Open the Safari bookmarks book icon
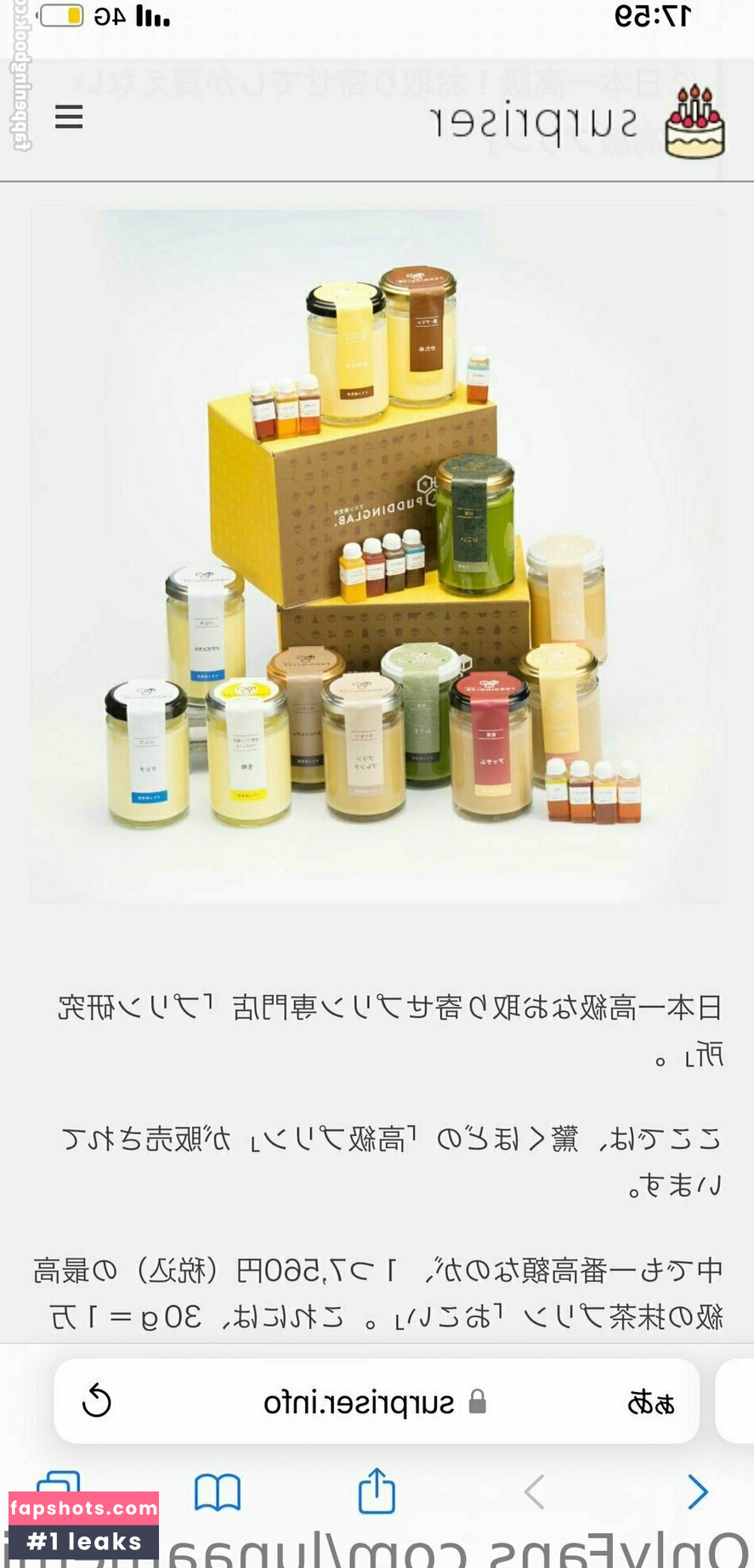The width and height of the screenshot is (754, 1568). click(x=218, y=1492)
